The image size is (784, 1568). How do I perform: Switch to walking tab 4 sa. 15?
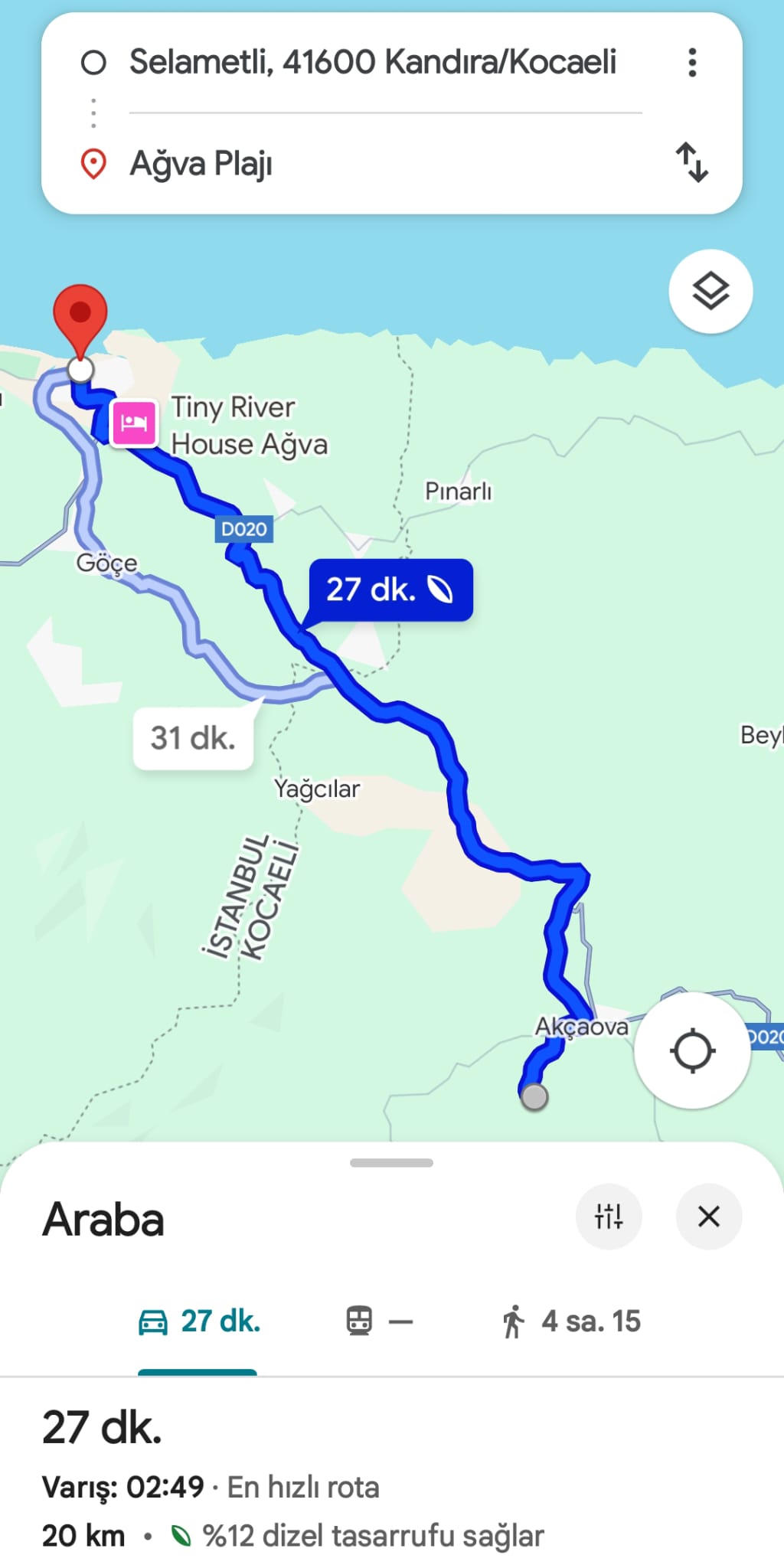[x=571, y=1321]
